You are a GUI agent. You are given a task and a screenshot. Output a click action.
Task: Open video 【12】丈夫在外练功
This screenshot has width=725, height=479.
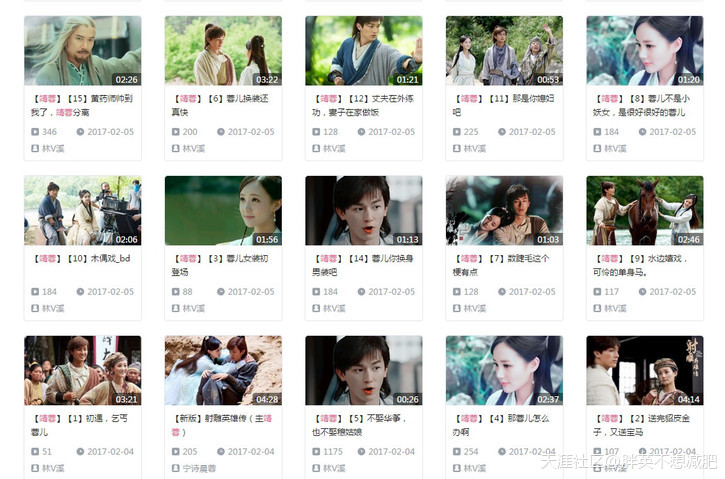coord(363,50)
